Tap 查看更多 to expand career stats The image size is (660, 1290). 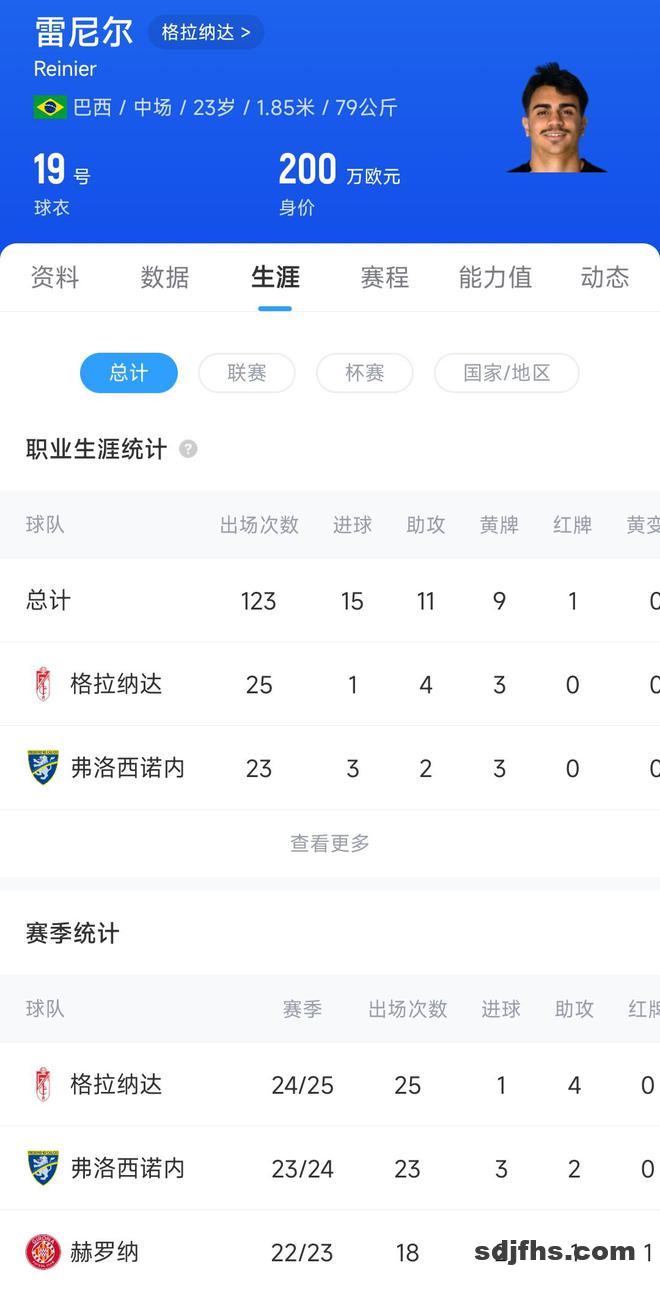(330, 844)
